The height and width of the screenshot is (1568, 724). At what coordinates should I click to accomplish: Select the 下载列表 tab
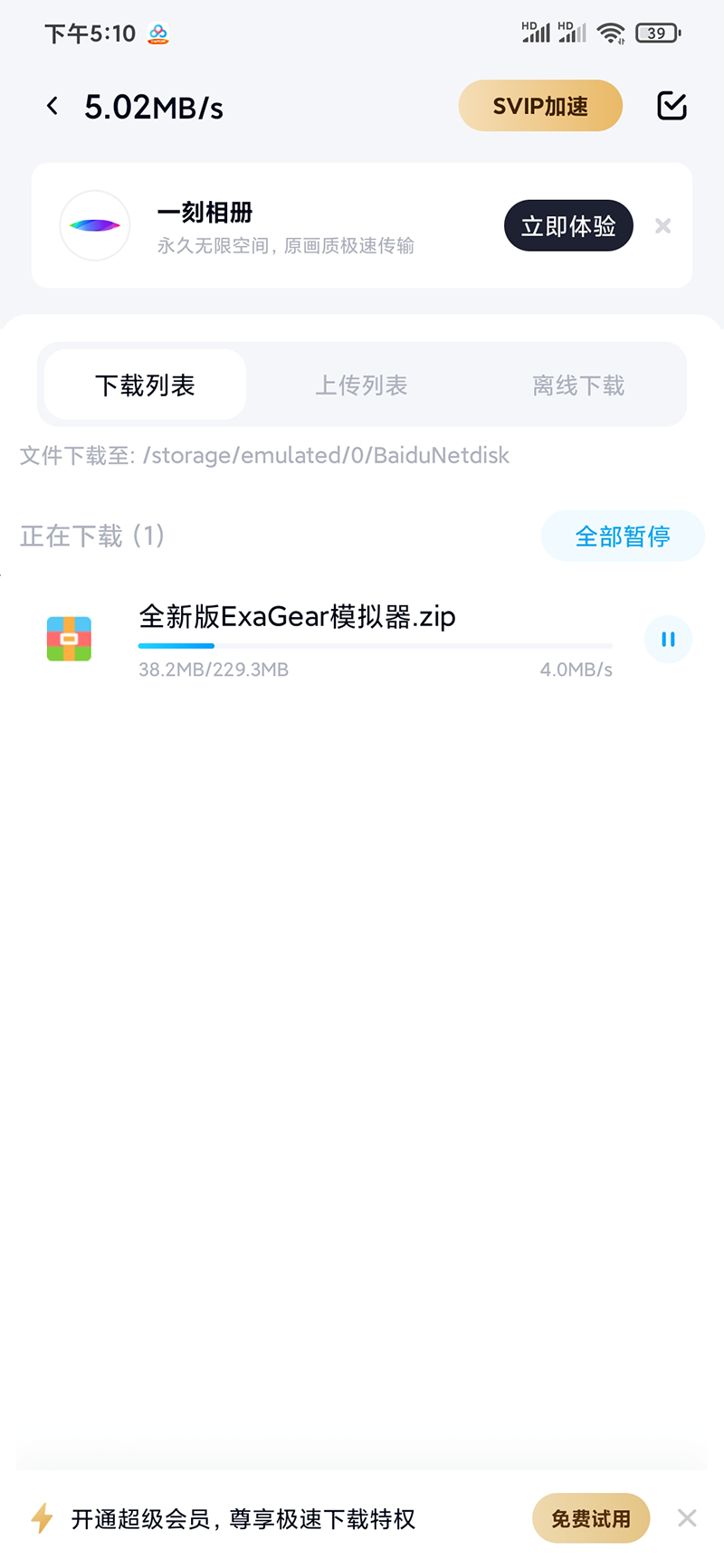(145, 385)
